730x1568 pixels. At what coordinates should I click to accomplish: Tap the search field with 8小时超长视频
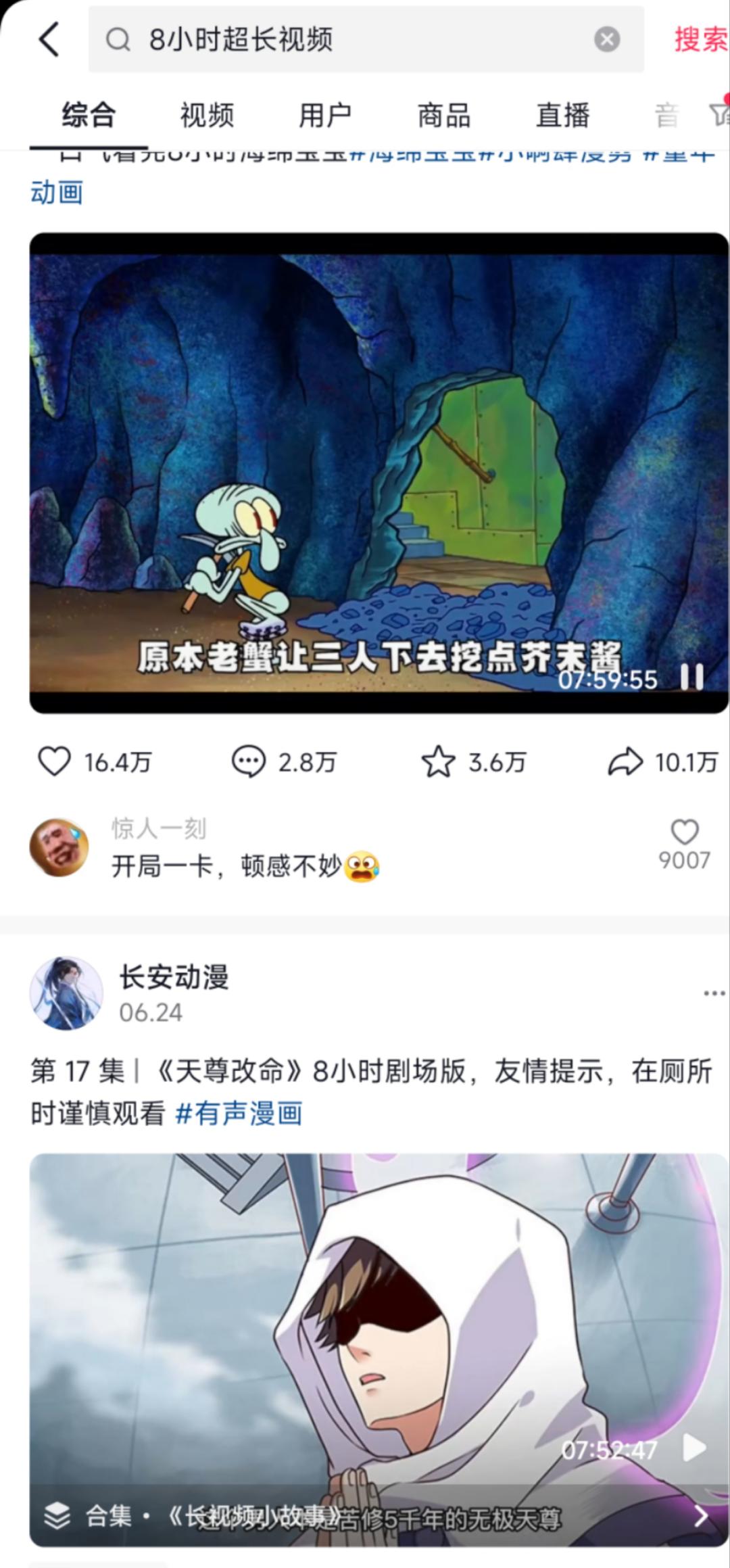pos(351,39)
